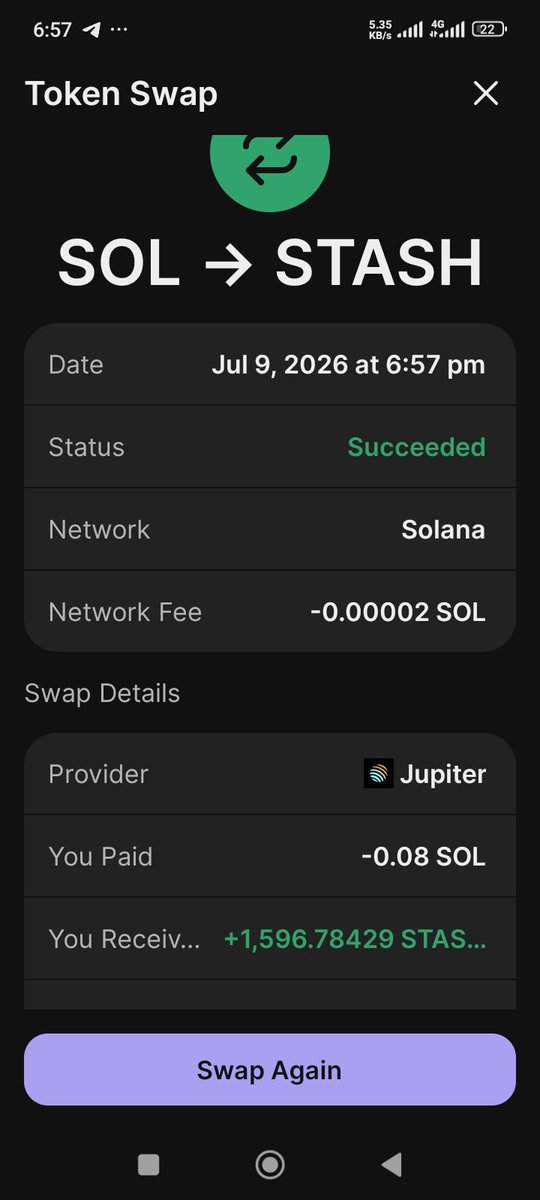Go to the home screen via system button
The width and height of the screenshot is (540, 1200).
pyautogui.click(x=270, y=1164)
